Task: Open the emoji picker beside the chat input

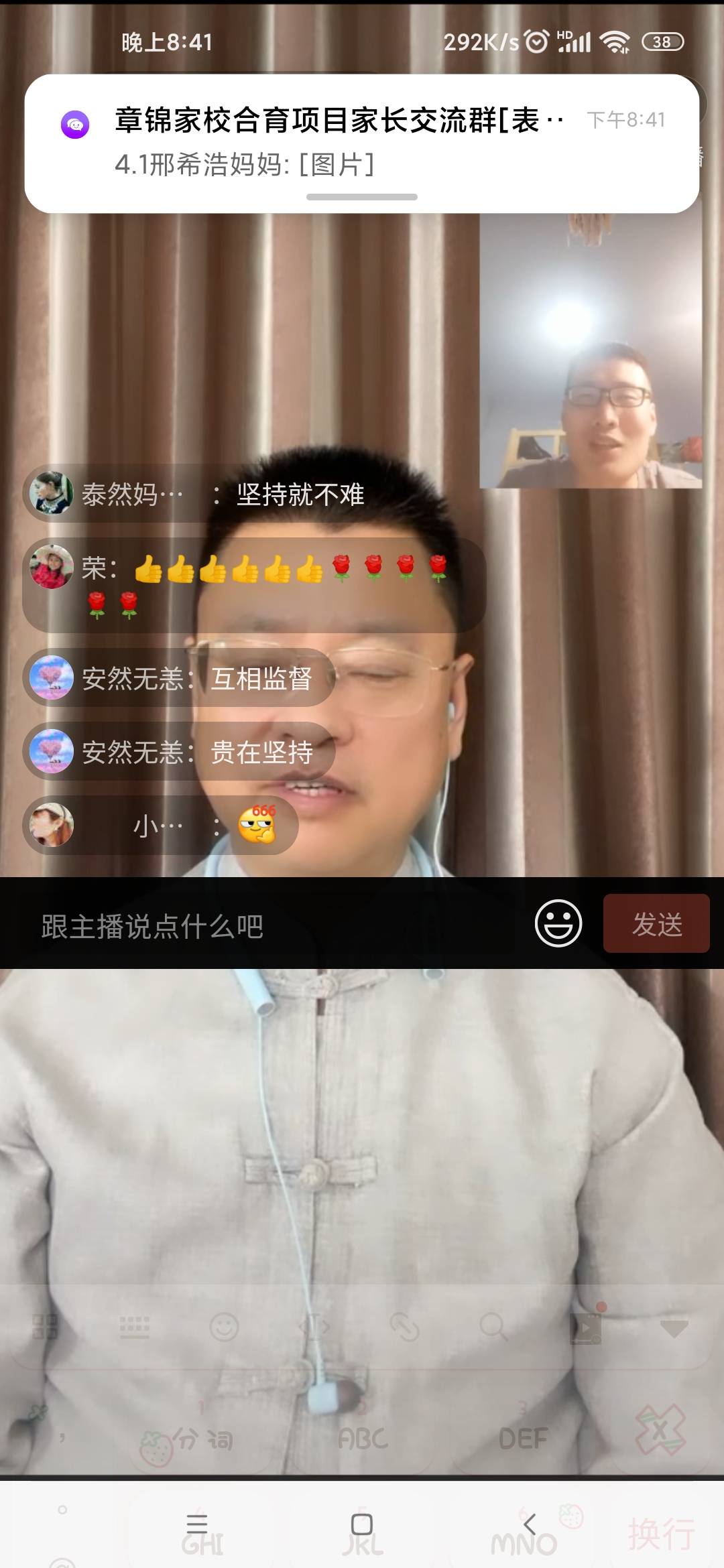Action: (560, 923)
